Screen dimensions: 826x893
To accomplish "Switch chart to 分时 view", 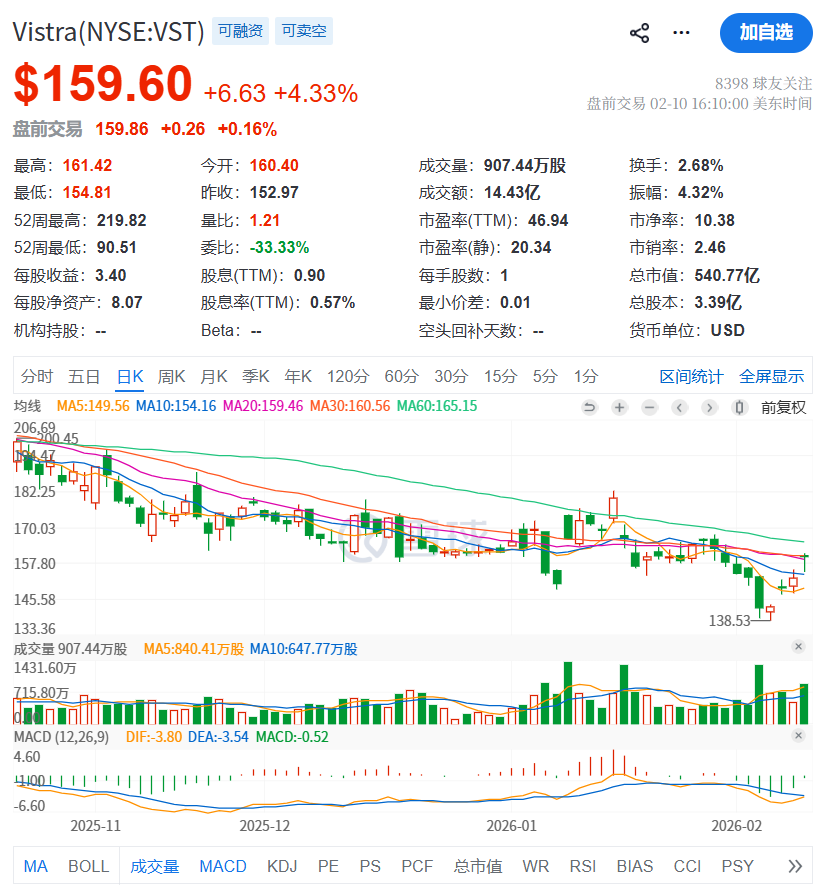I will click(x=37, y=377).
